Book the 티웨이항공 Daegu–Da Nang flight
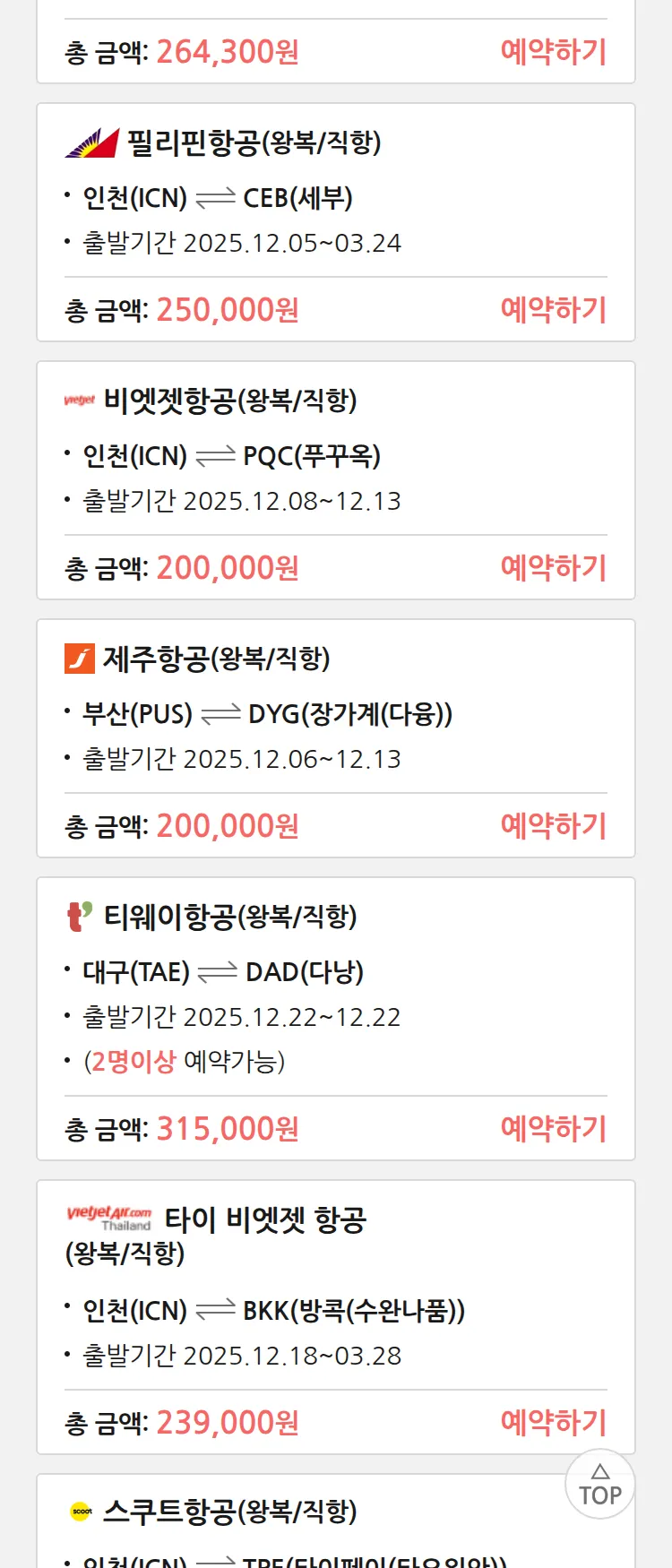This screenshot has width=672, height=1568. 553,1129
